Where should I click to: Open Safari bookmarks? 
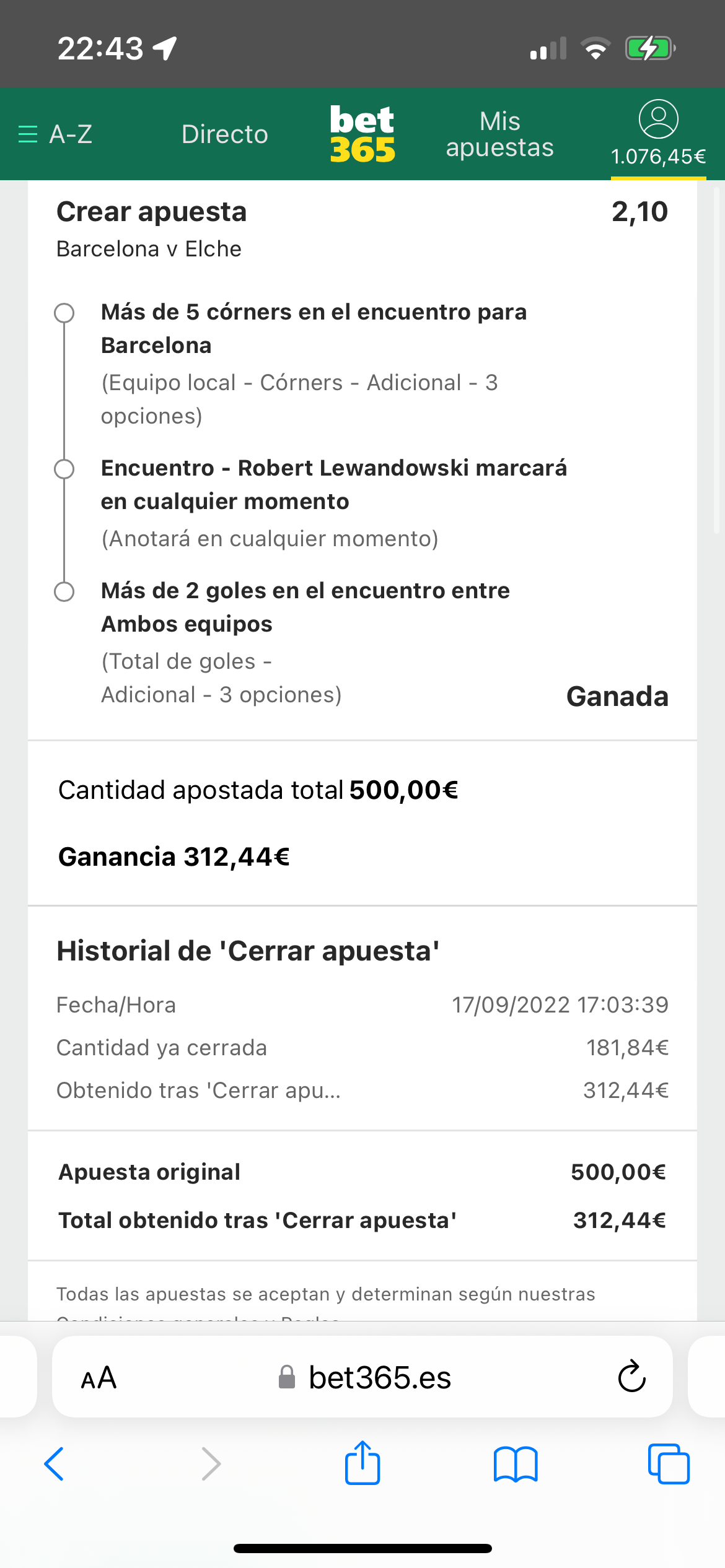[x=516, y=1464]
